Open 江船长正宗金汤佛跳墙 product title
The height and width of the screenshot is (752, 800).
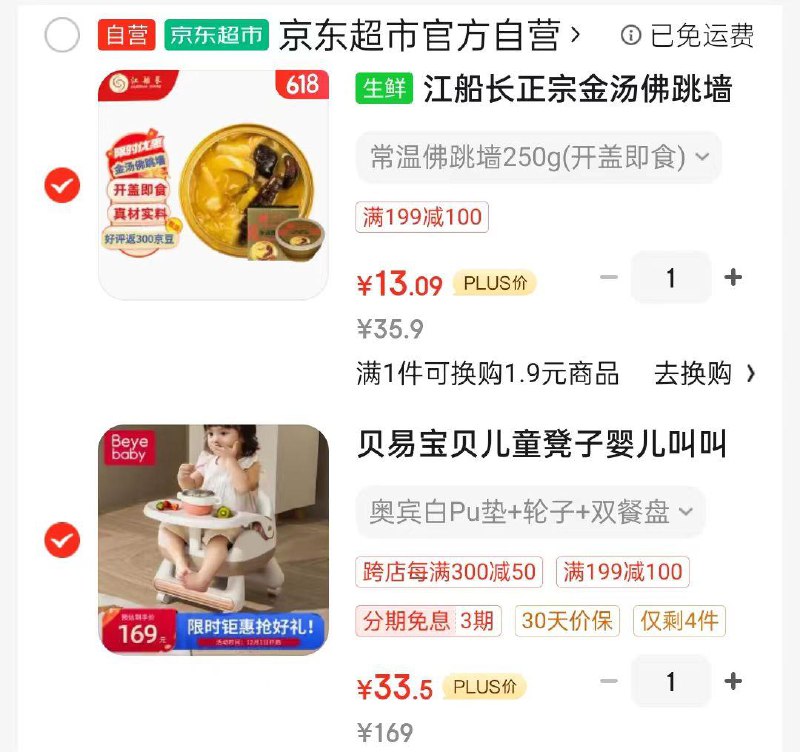pos(577,89)
